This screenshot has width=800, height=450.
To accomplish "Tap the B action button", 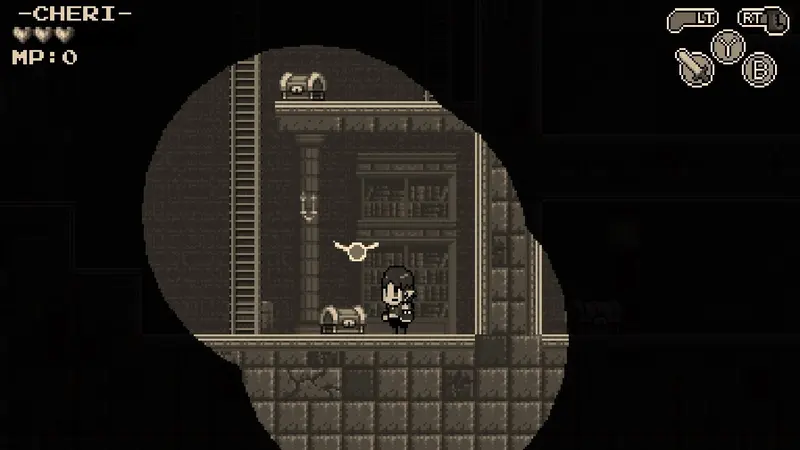I will click(759, 69).
